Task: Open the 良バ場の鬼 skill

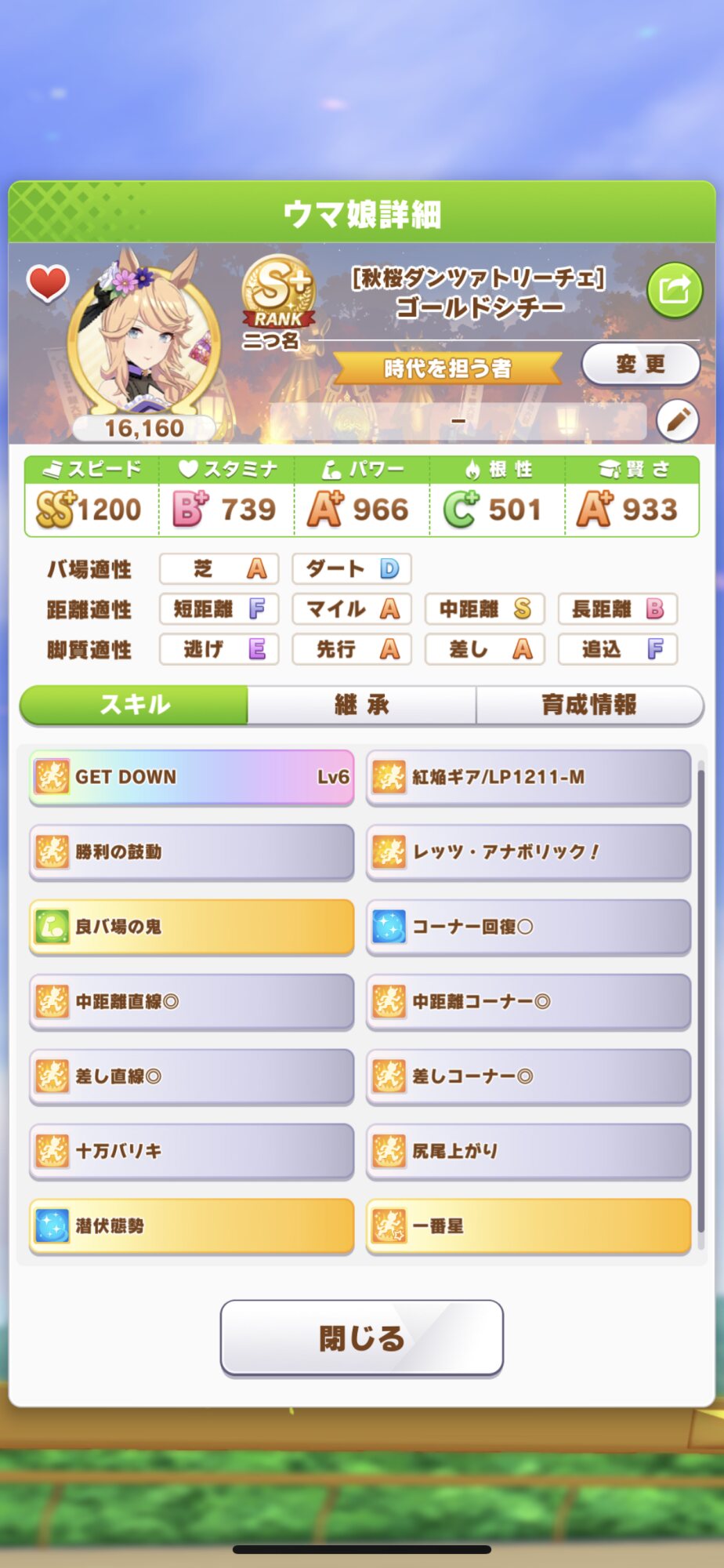Action: (x=191, y=927)
